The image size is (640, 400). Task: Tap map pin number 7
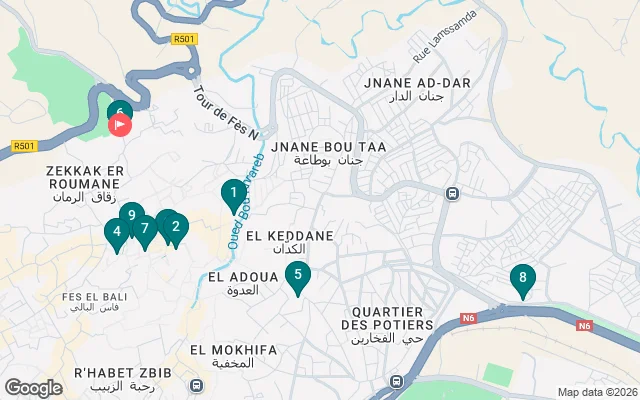tap(145, 229)
